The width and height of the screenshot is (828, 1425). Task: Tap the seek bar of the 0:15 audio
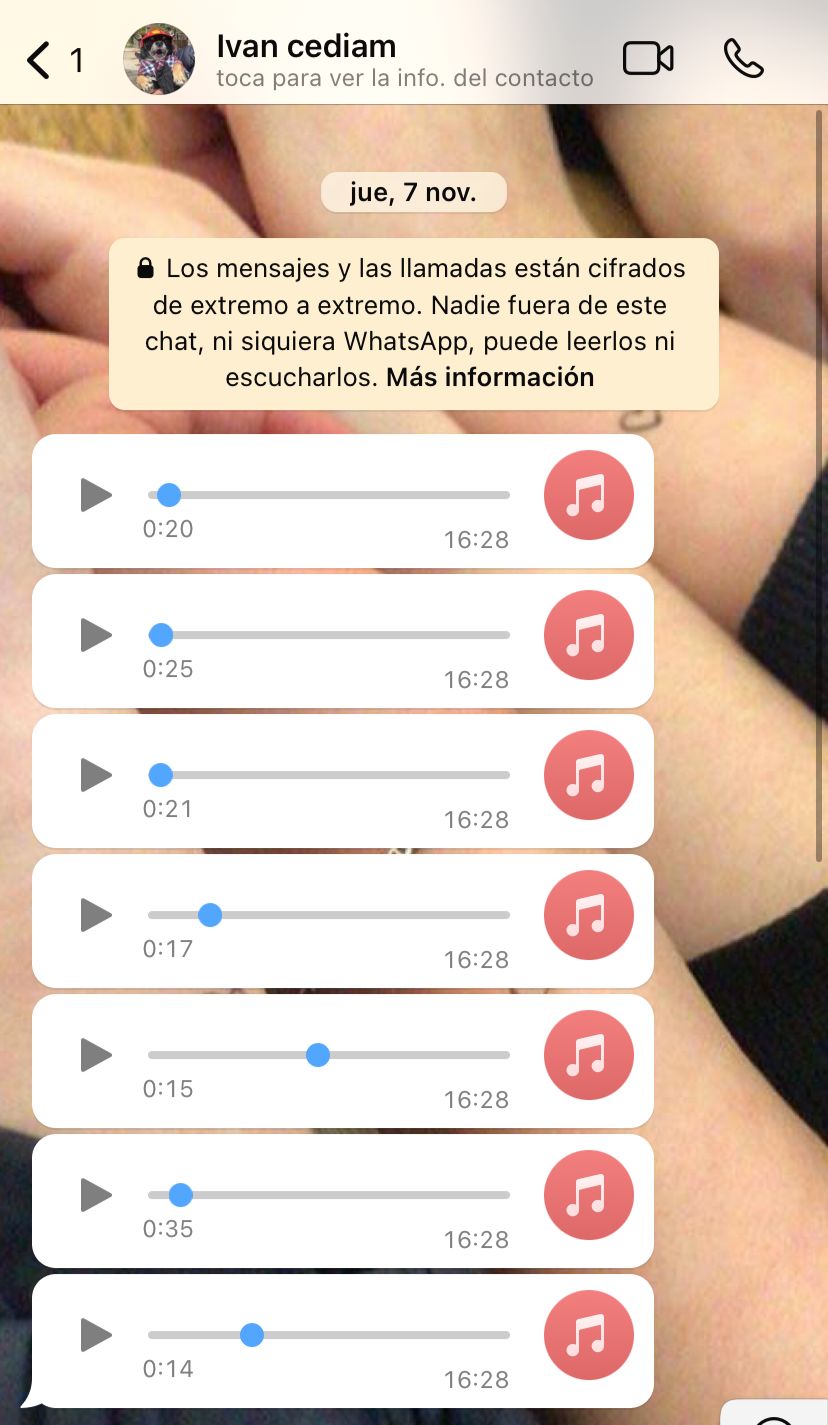pos(400,1055)
